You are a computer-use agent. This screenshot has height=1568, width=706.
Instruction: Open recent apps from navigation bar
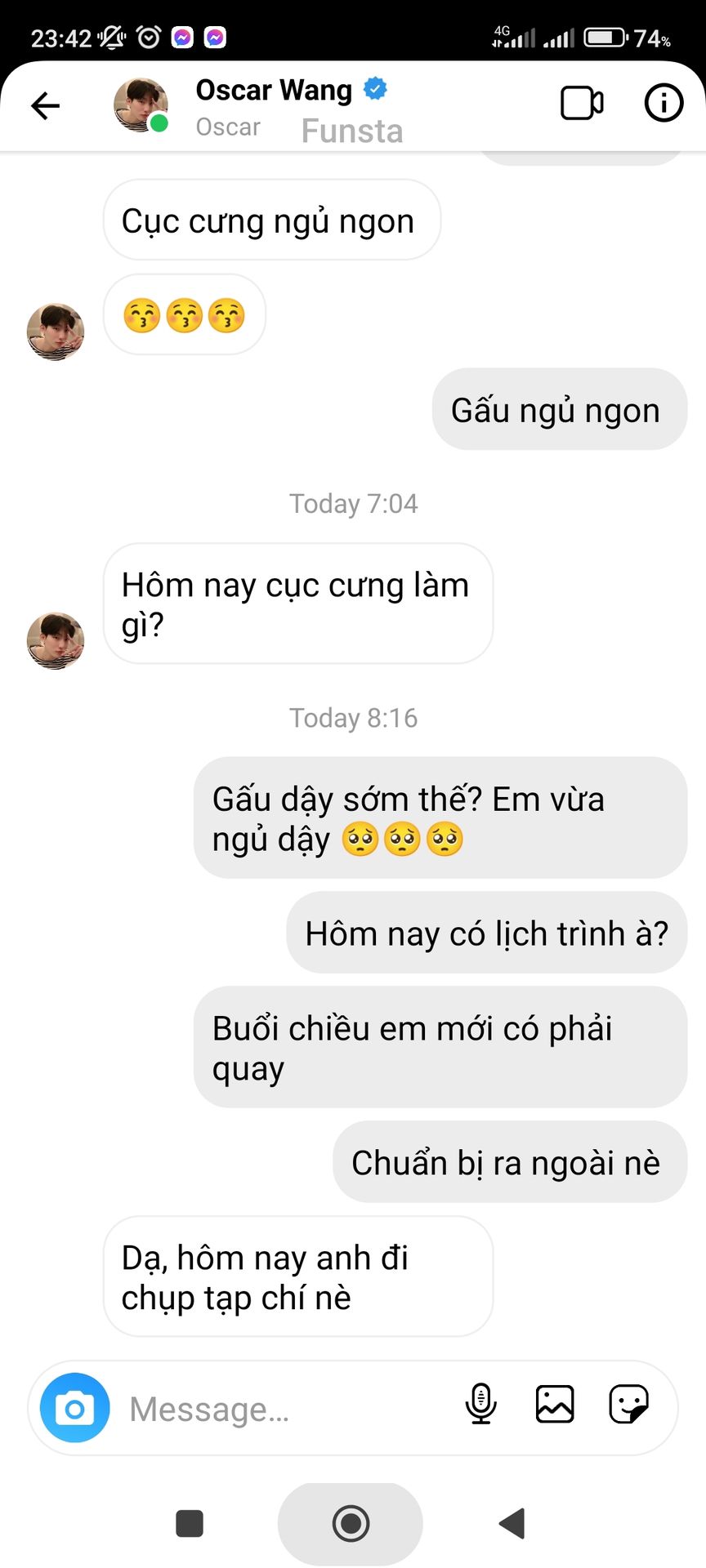click(x=190, y=1523)
